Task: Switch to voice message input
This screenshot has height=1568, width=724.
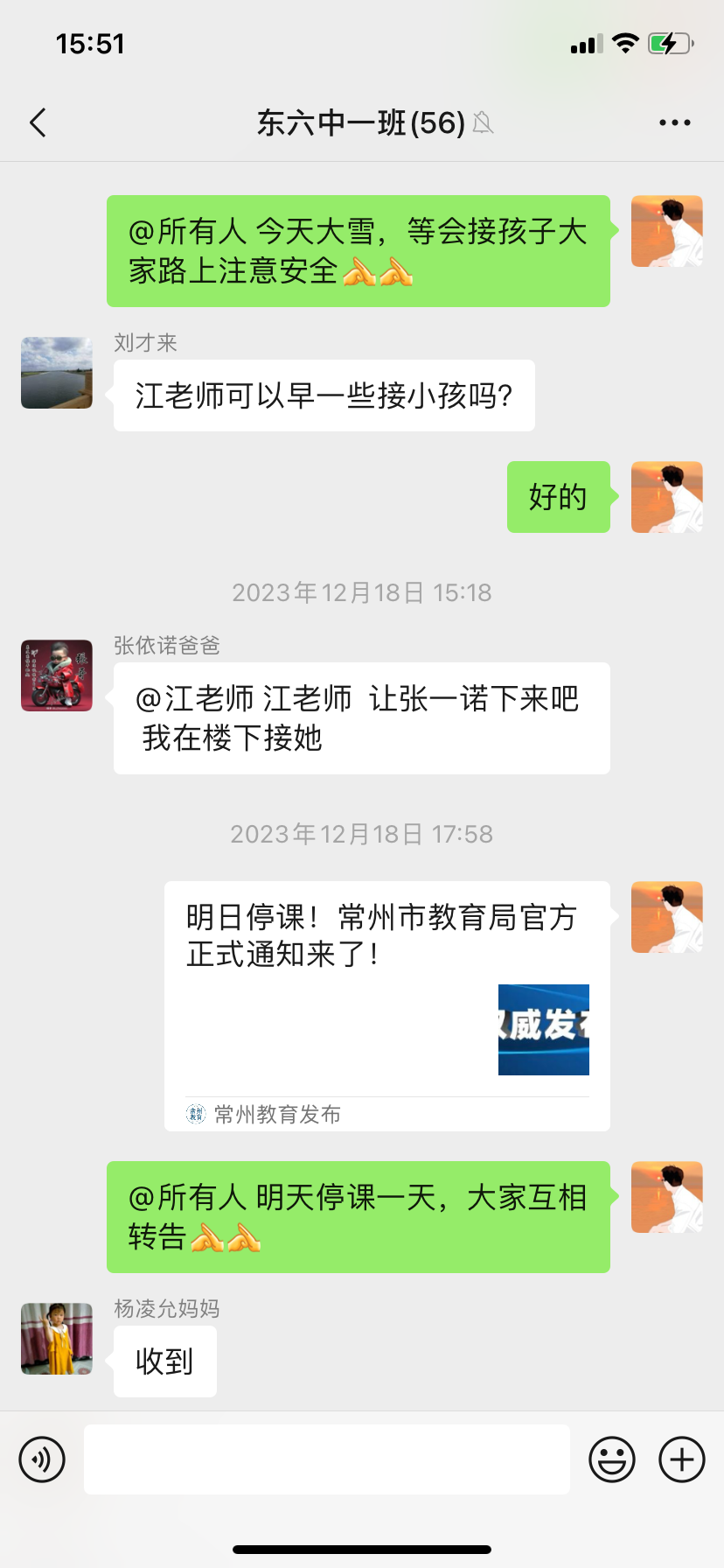Action: [42, 1459]
